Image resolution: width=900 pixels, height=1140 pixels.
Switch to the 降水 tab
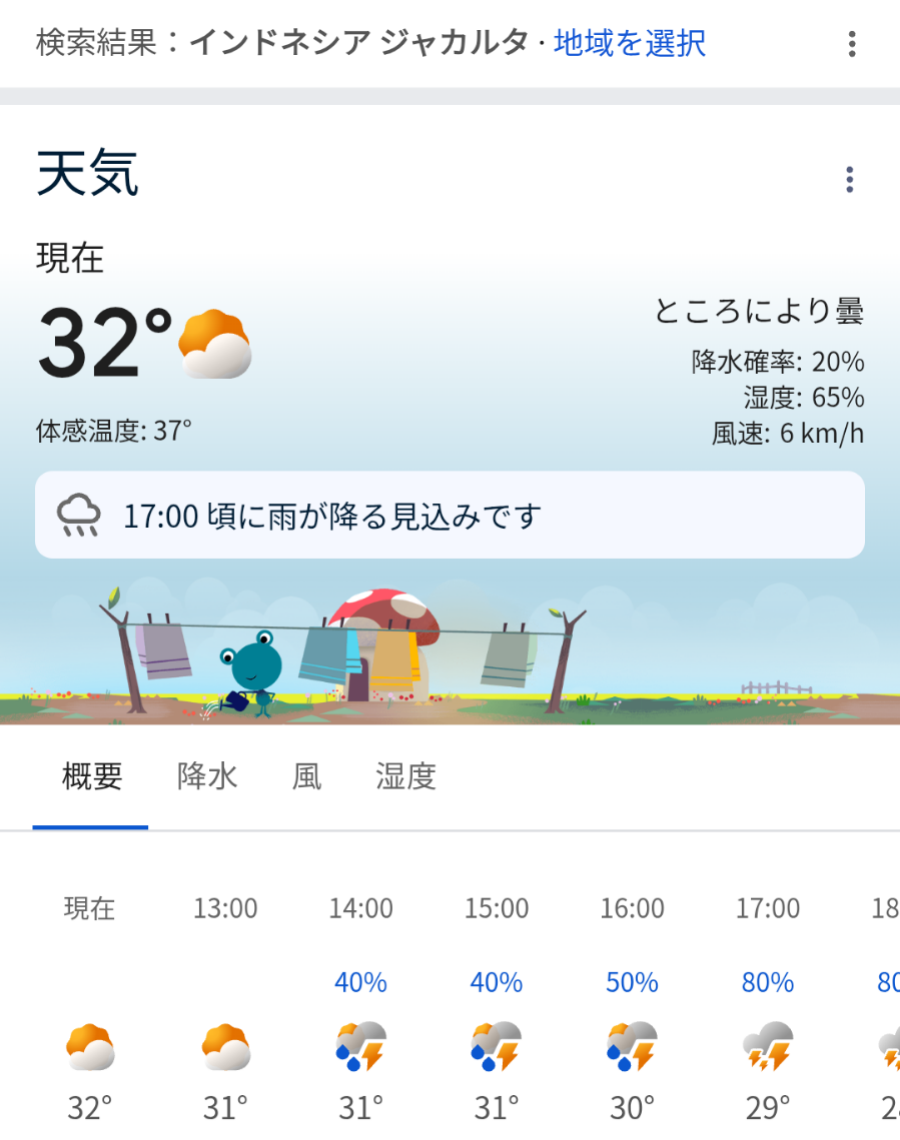point(207,777)
